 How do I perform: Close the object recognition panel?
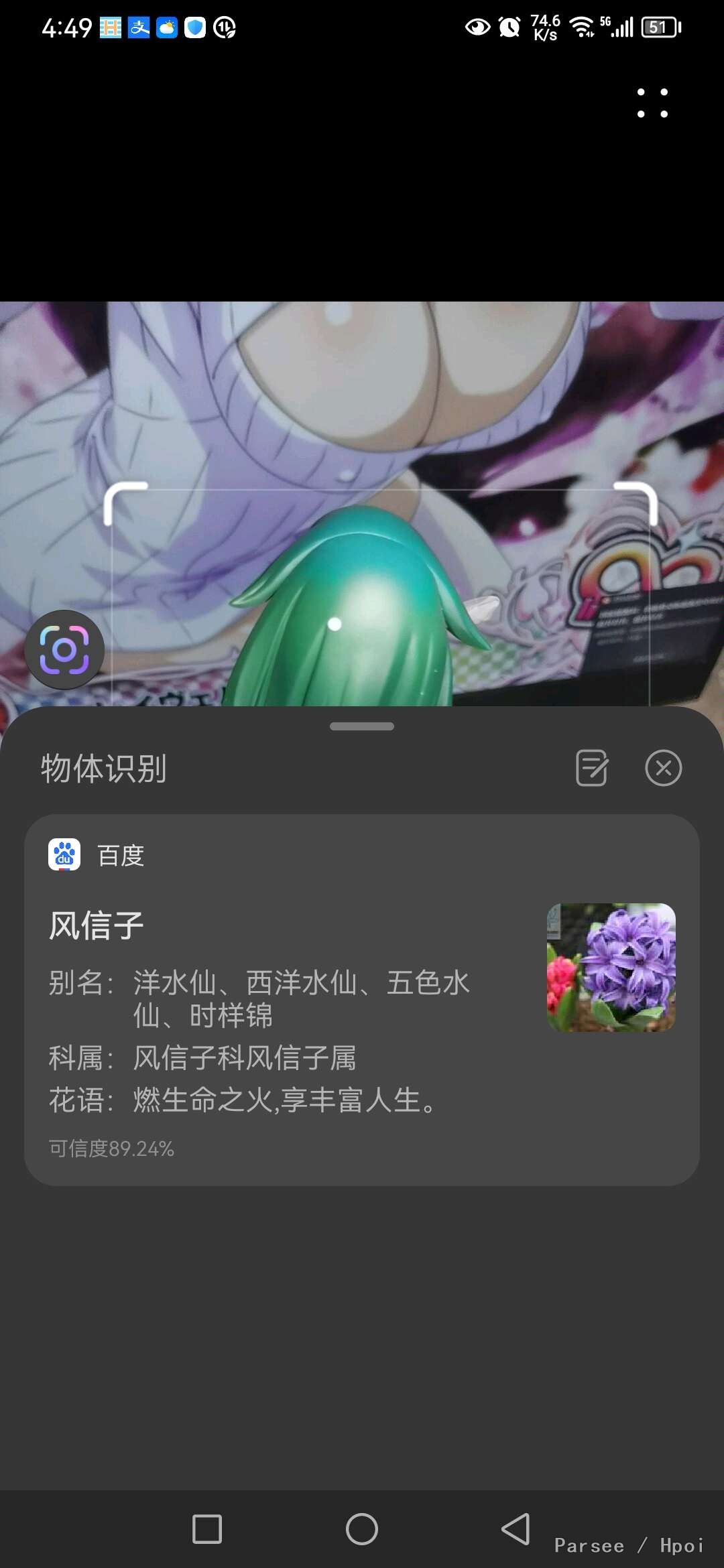(x=663, y=768)
